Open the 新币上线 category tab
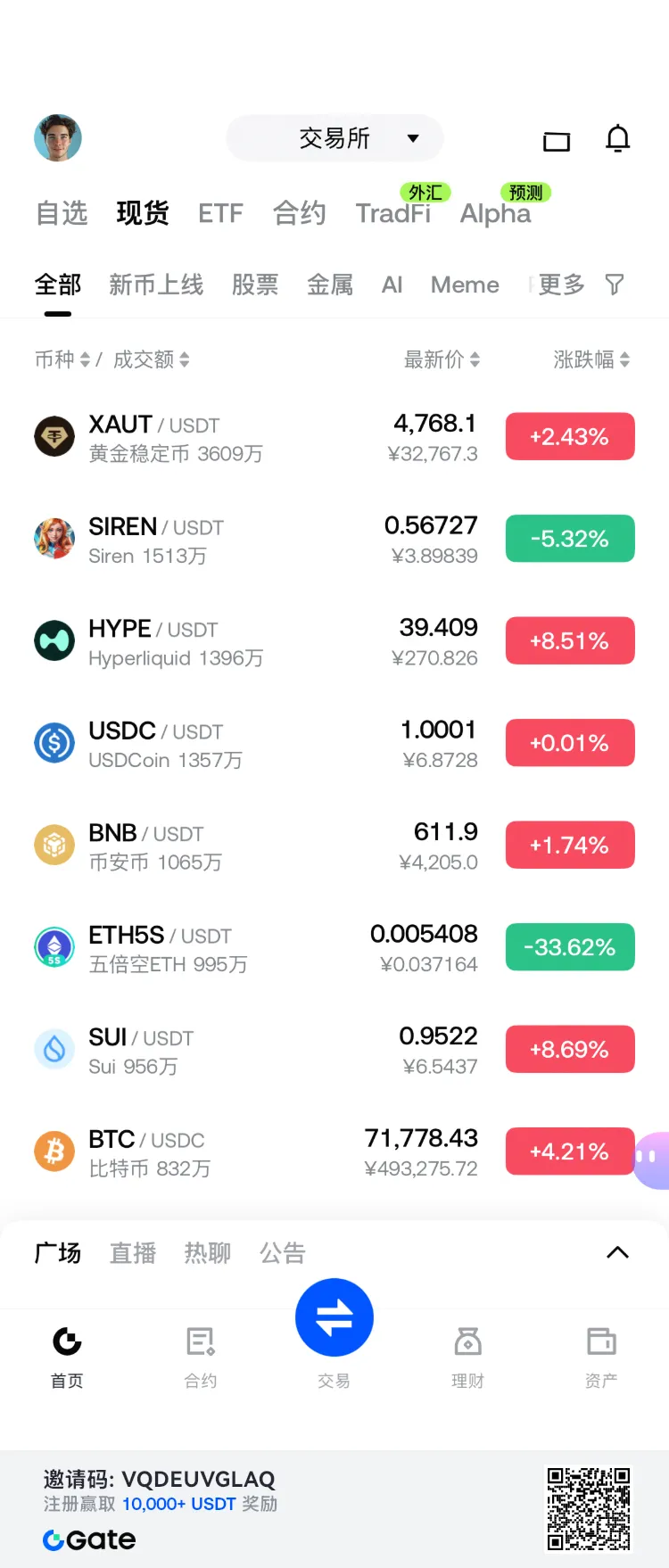Image resolution: width=669 pixels, height=1568 pixels. 155,284
